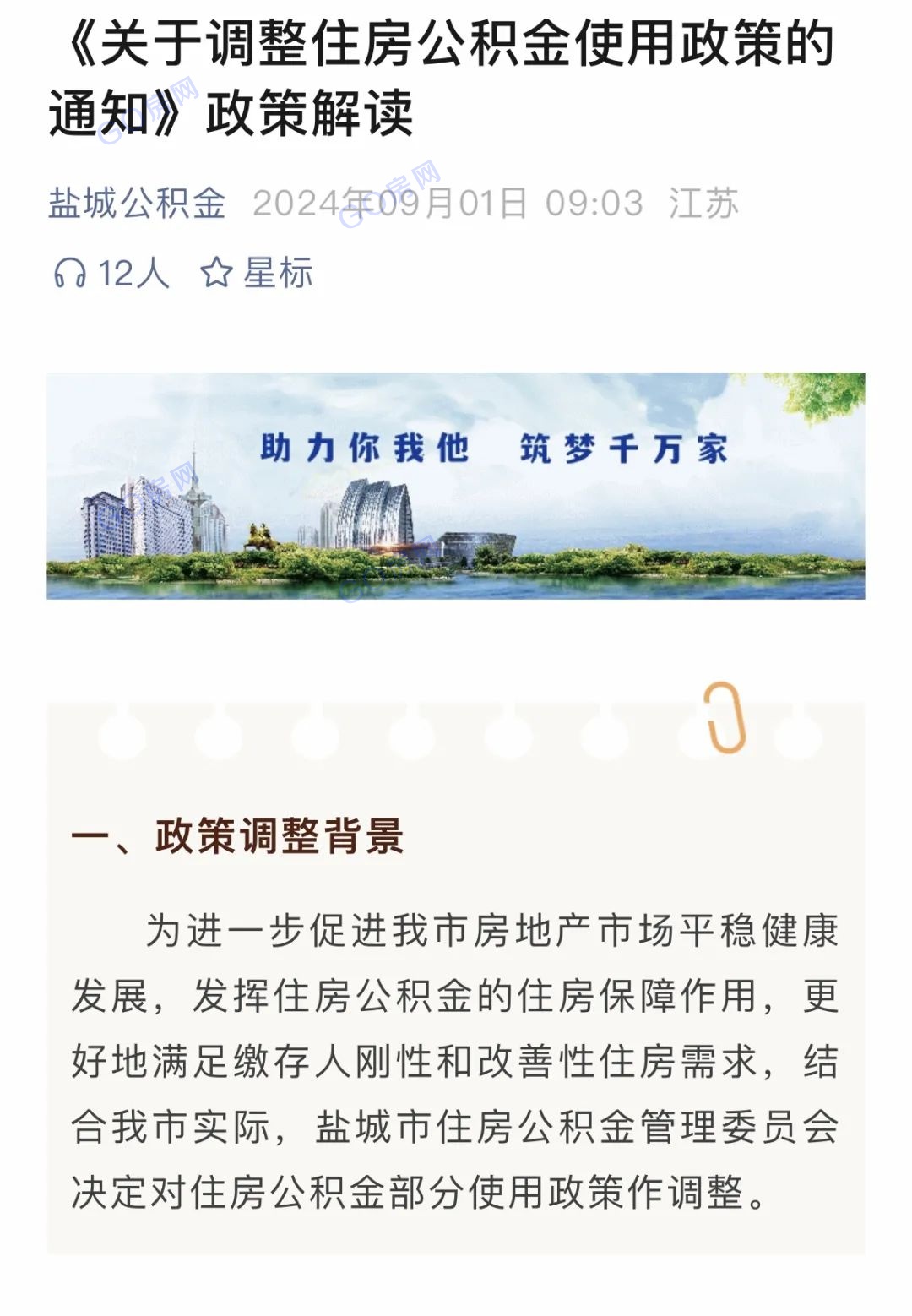The image size is (912, 1316).
Task: Open the 盐城公积金 account page
Action: tap(137, 204)
